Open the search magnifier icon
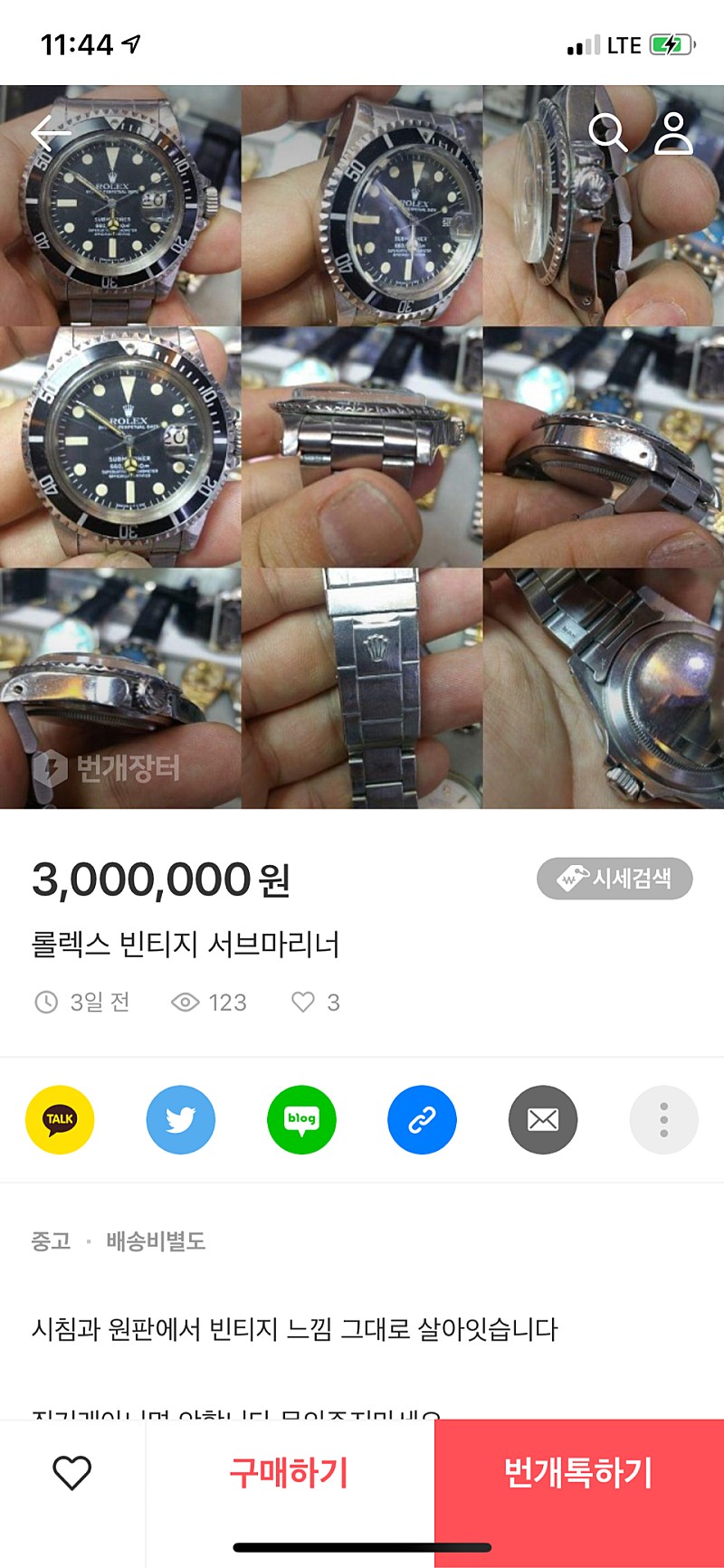The image size is (724, 1568). [608, 134]
